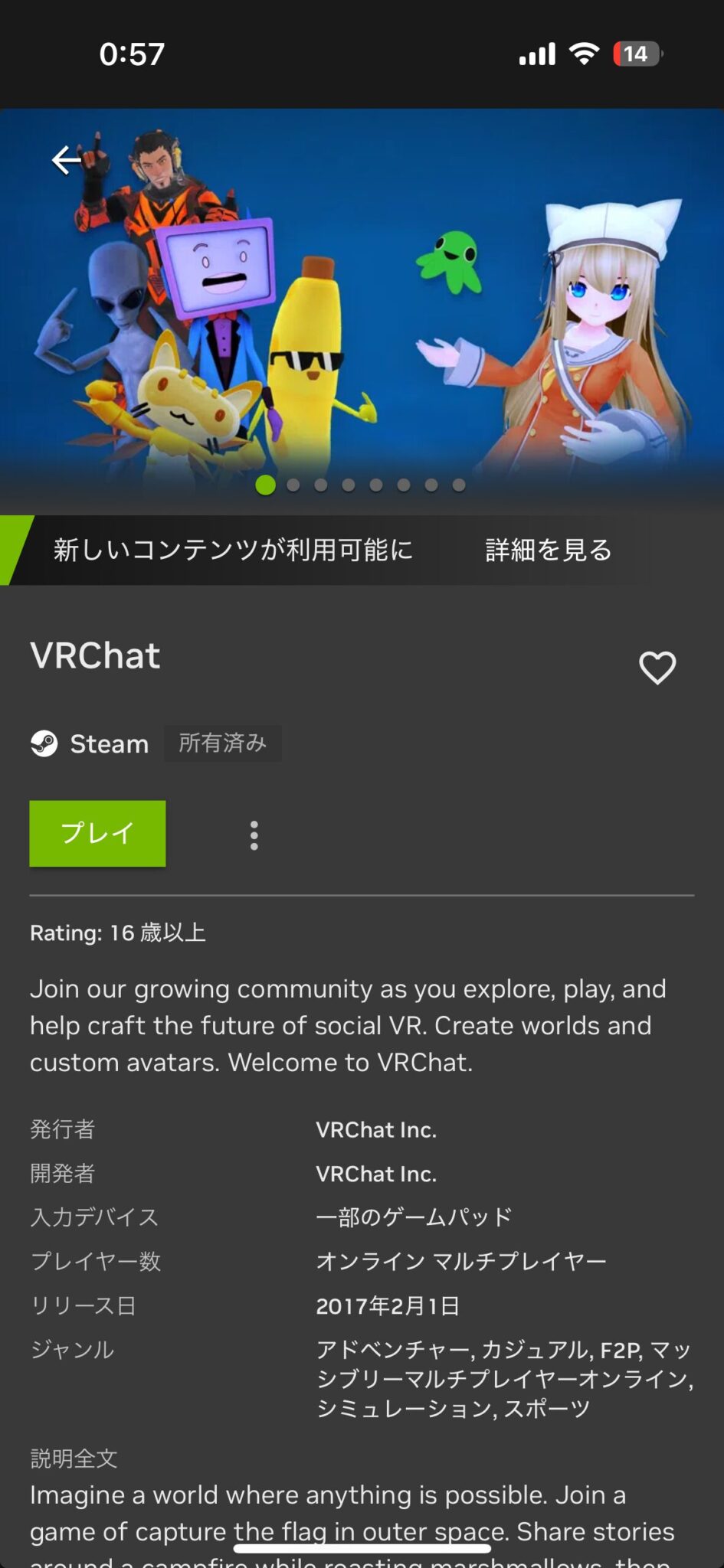Viewport: 724px width, 1568px height.
Task: Select the third carousel indicator dot
Action: pyautogui.click(x=321, y=485)
